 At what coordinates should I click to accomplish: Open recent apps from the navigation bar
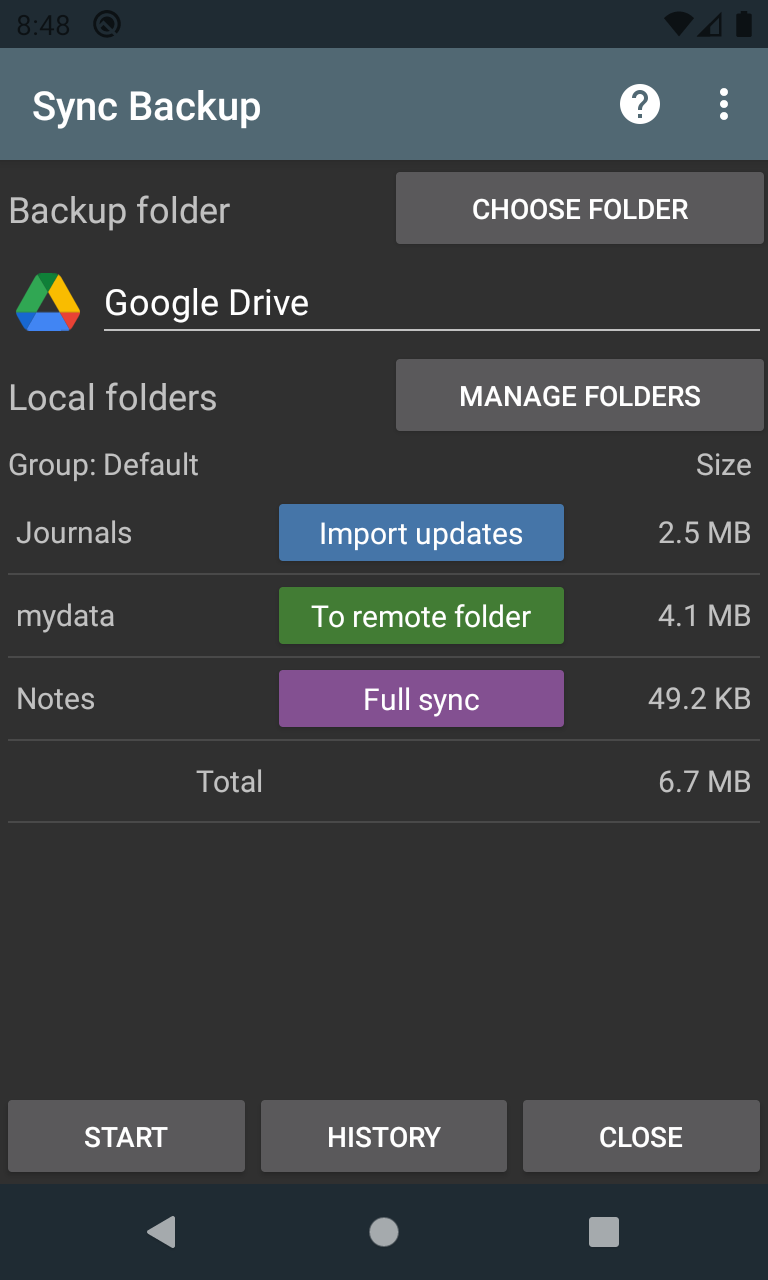tap(604, 1232)
